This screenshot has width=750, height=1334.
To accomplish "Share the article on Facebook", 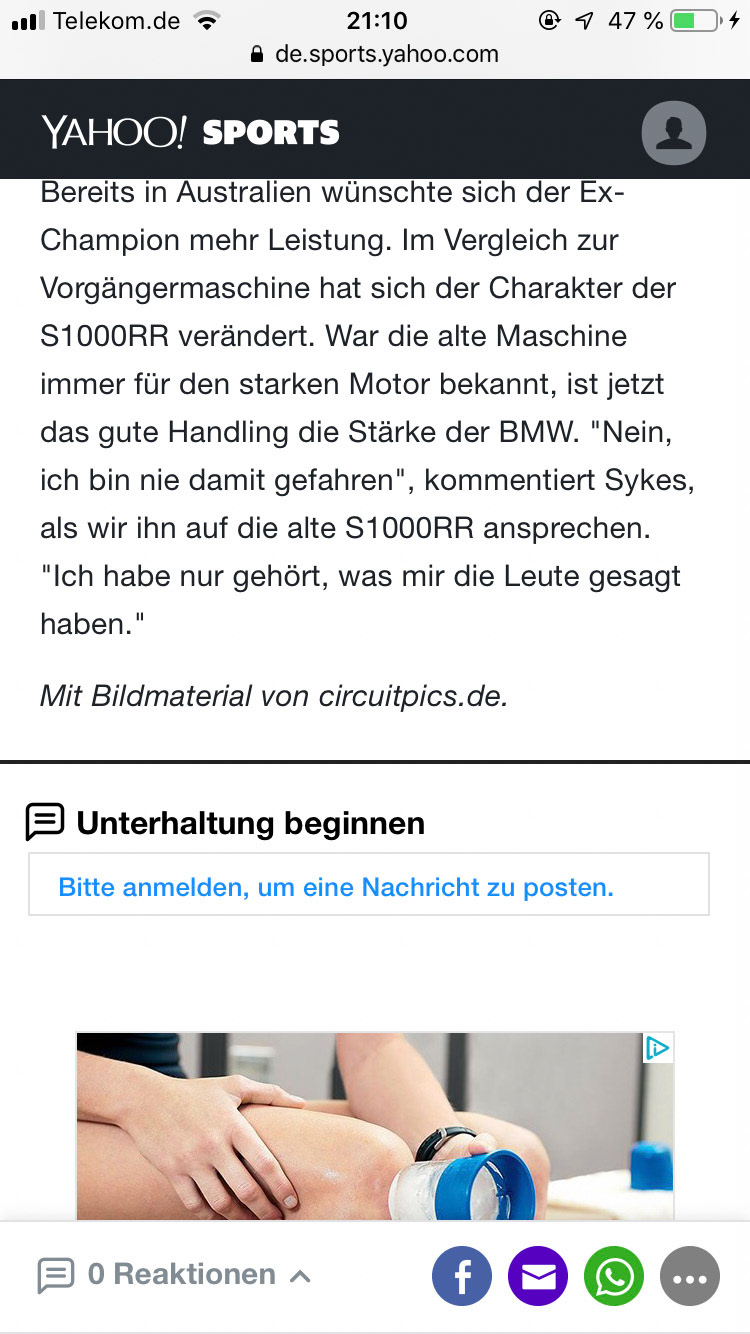I will pos(462,1276).
